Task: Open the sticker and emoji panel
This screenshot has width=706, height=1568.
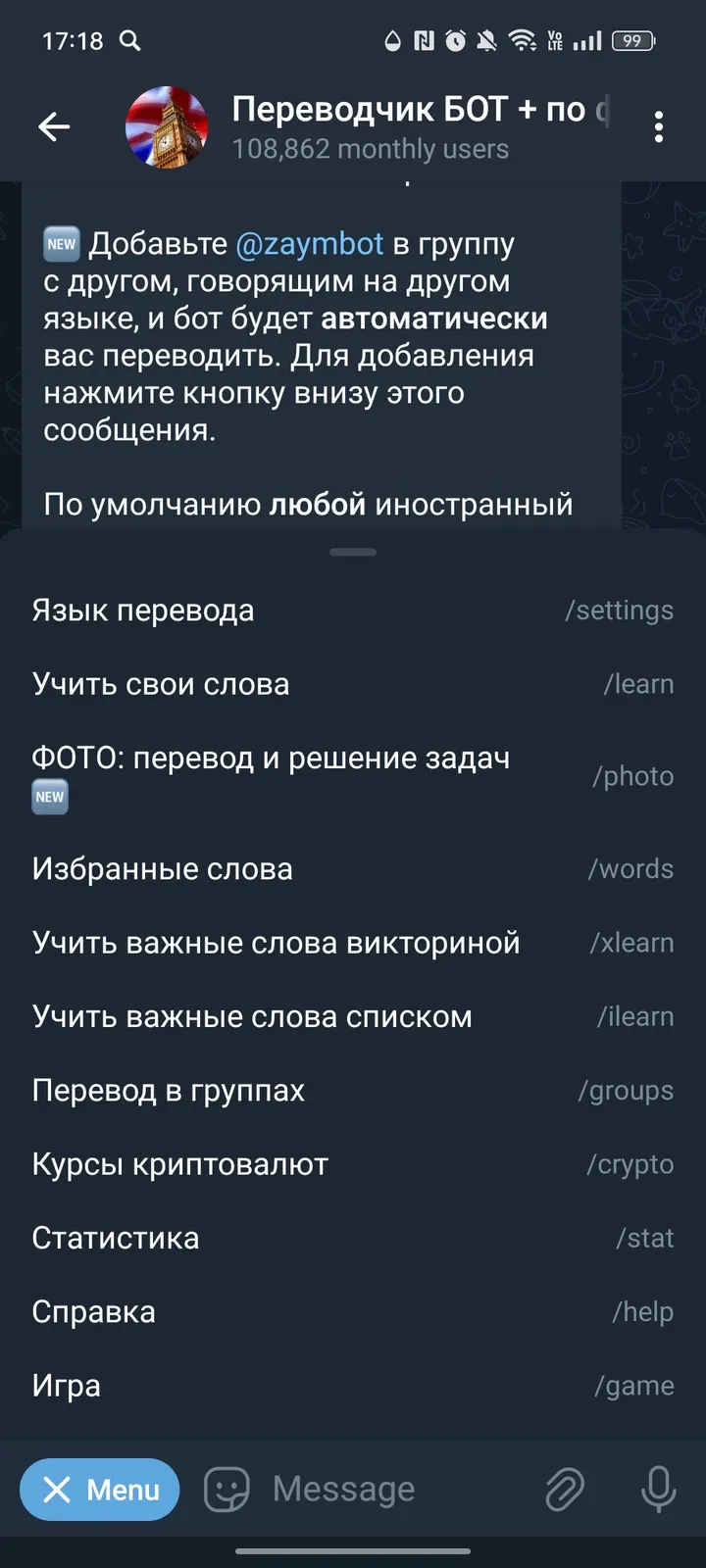Action: click(227, 1490)
